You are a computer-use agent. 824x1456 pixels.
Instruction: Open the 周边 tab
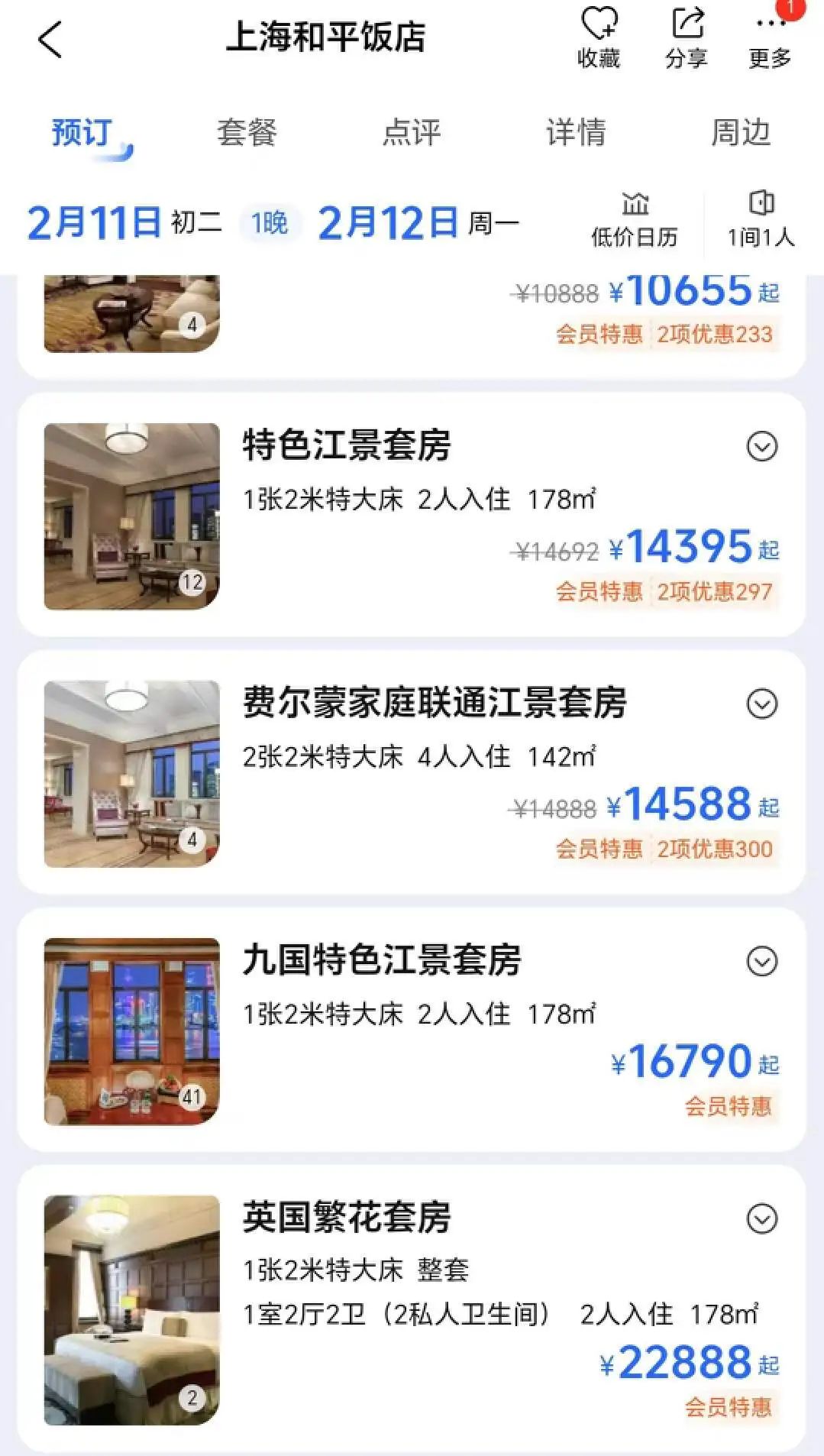coord(740,132)
